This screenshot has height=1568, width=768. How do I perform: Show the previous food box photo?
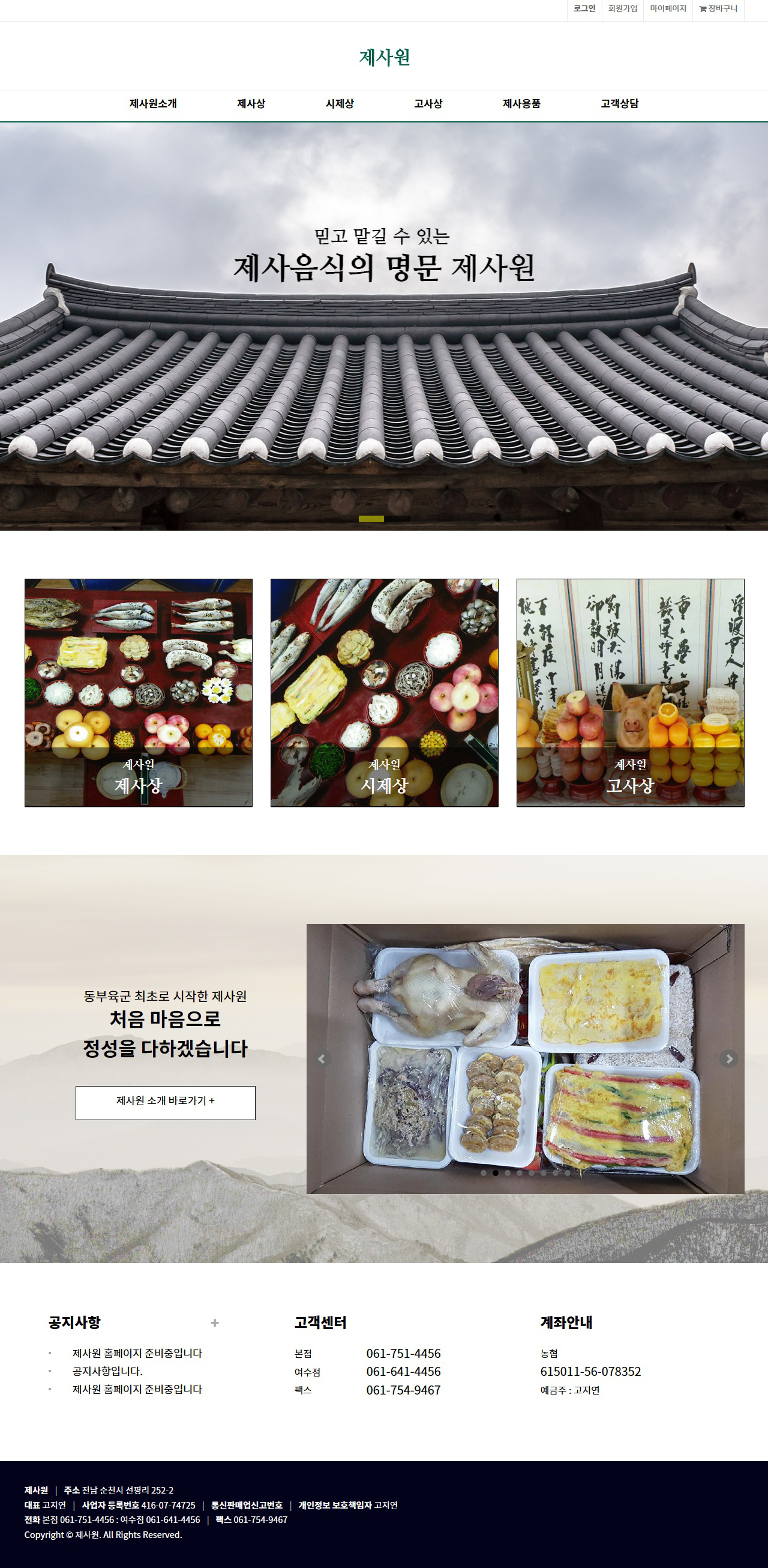pyautogui.click(x=322, y=1058)
